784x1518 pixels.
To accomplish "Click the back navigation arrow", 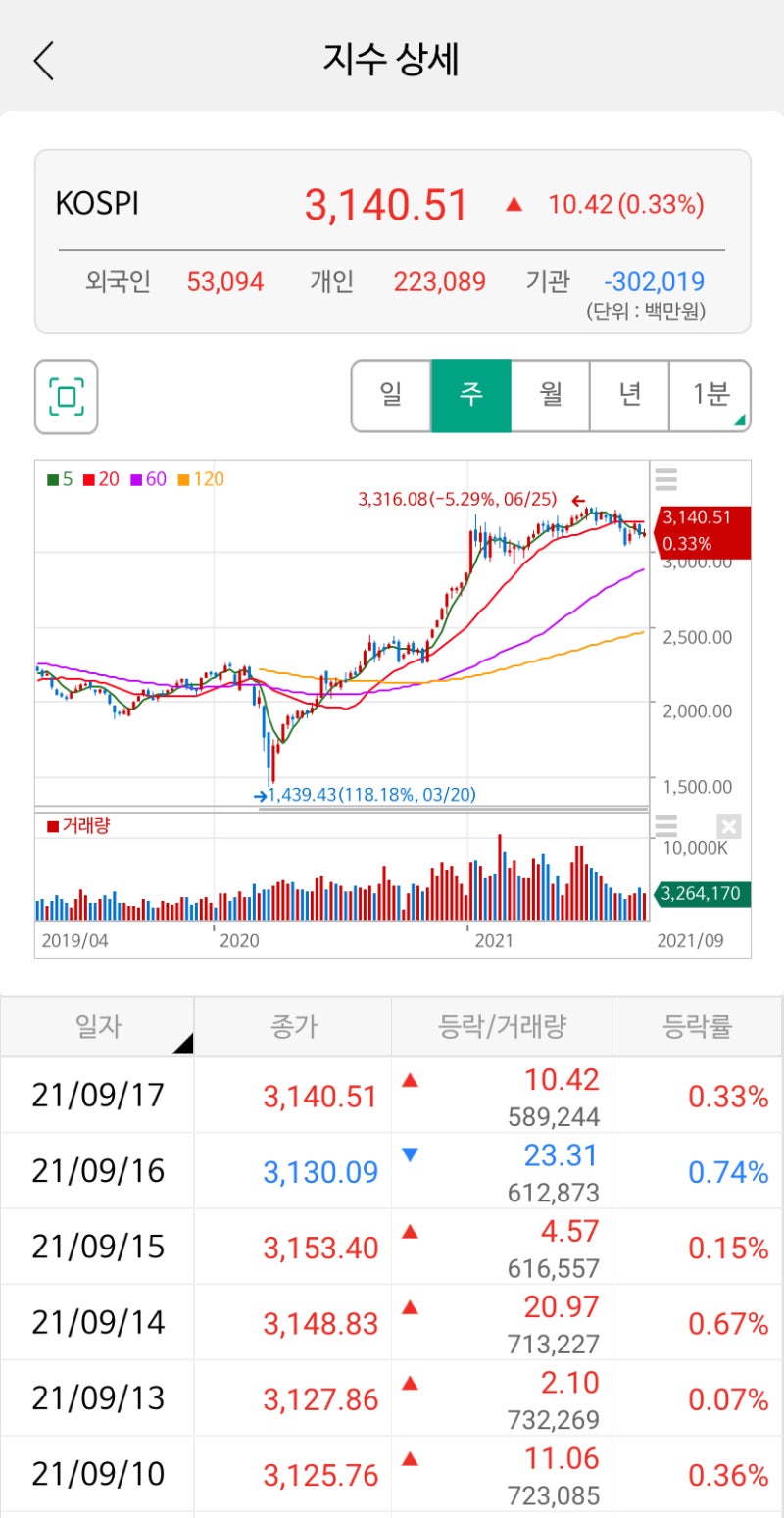I will (43, 61).
